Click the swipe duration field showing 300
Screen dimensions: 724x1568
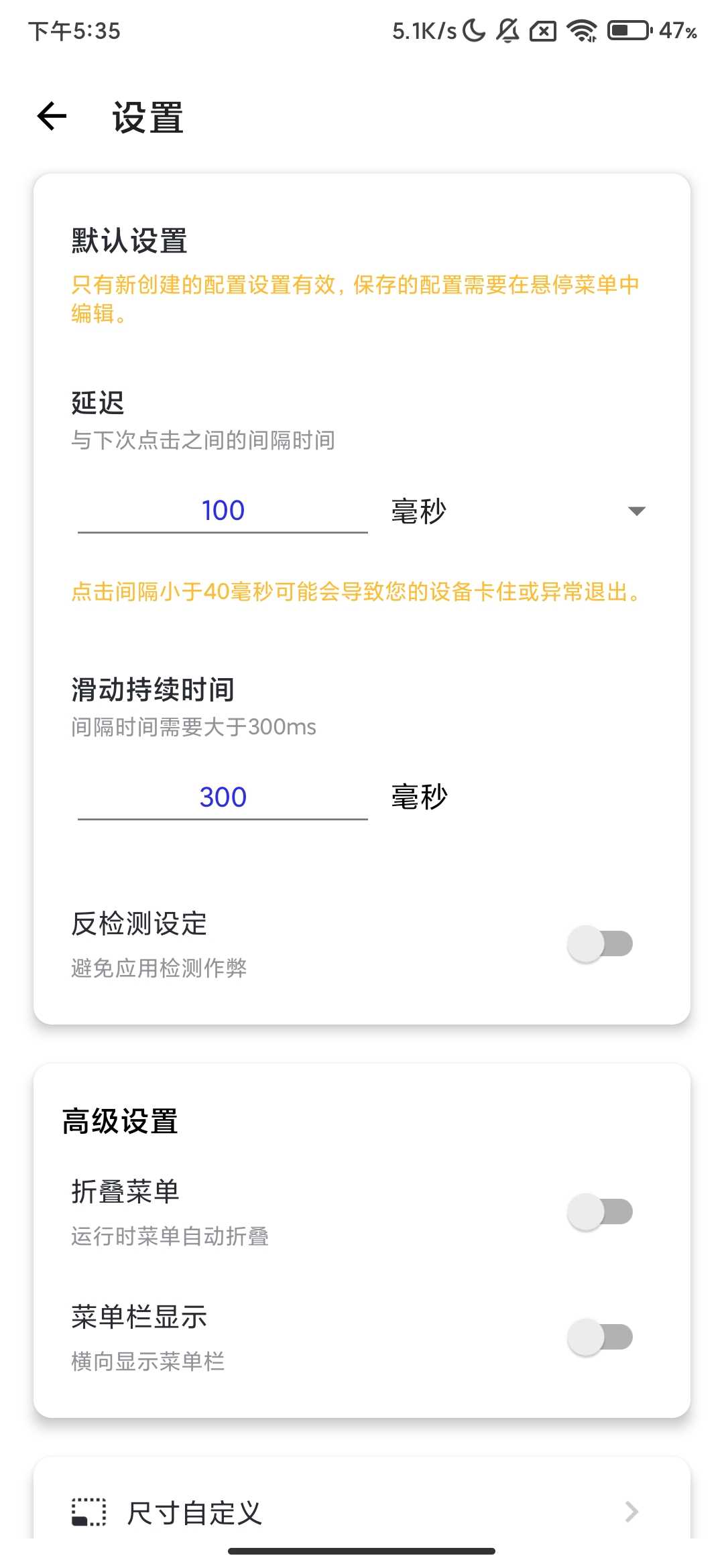point(222,796)
